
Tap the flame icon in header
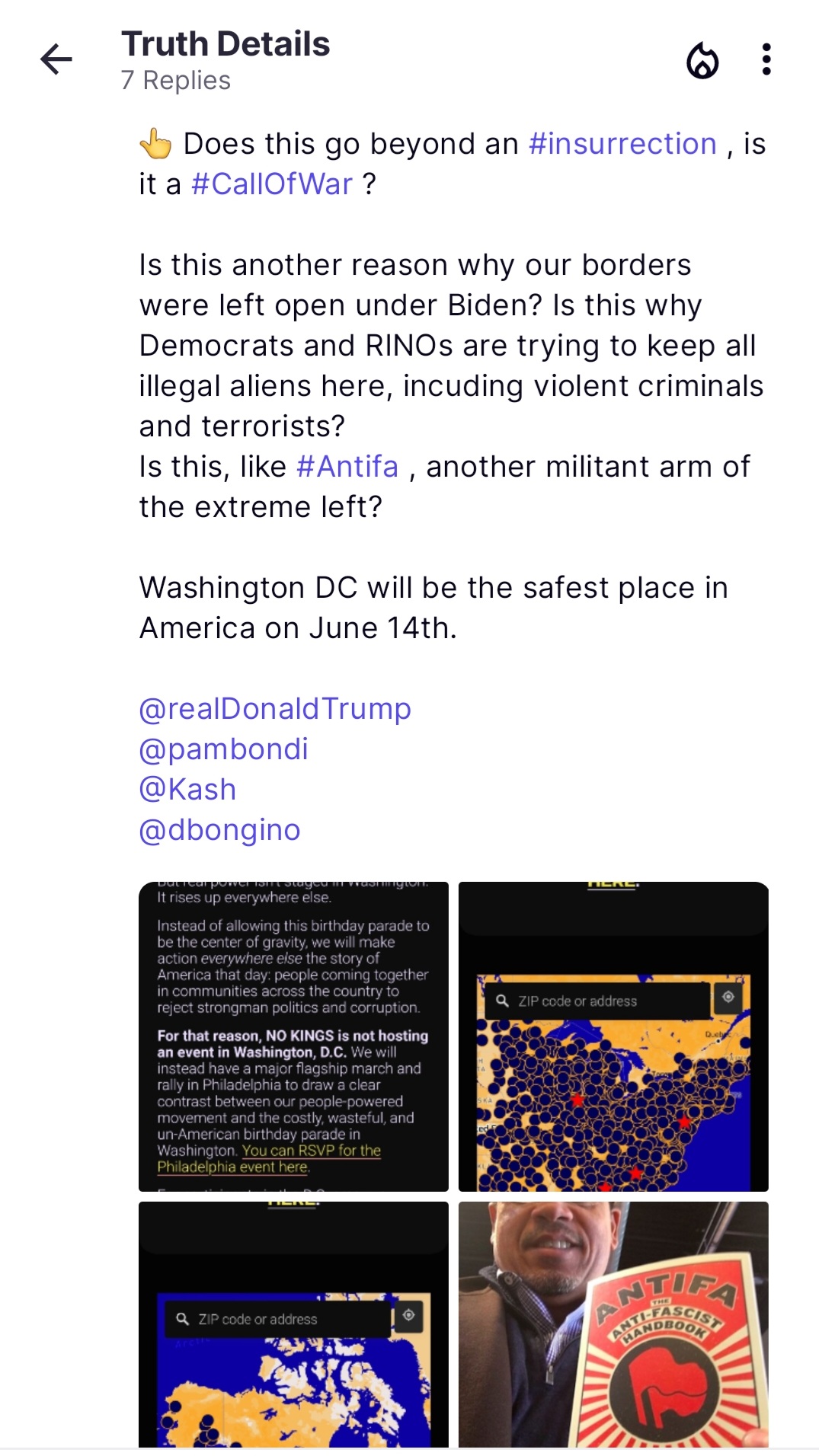(702, 60)
